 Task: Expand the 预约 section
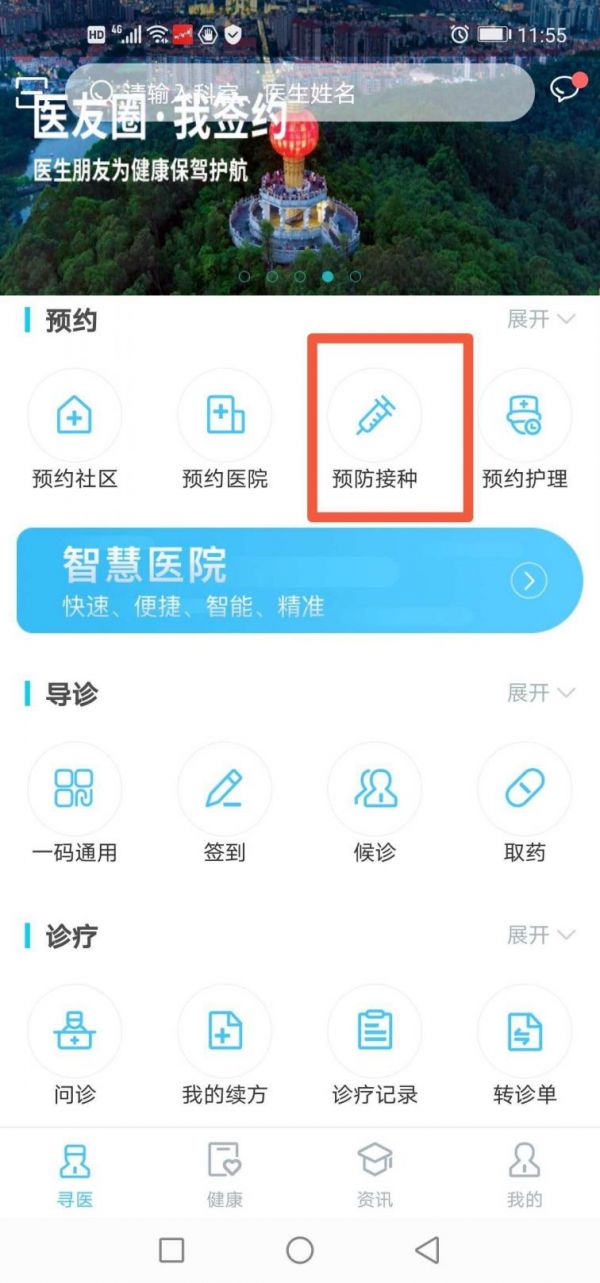click(540, 319)
